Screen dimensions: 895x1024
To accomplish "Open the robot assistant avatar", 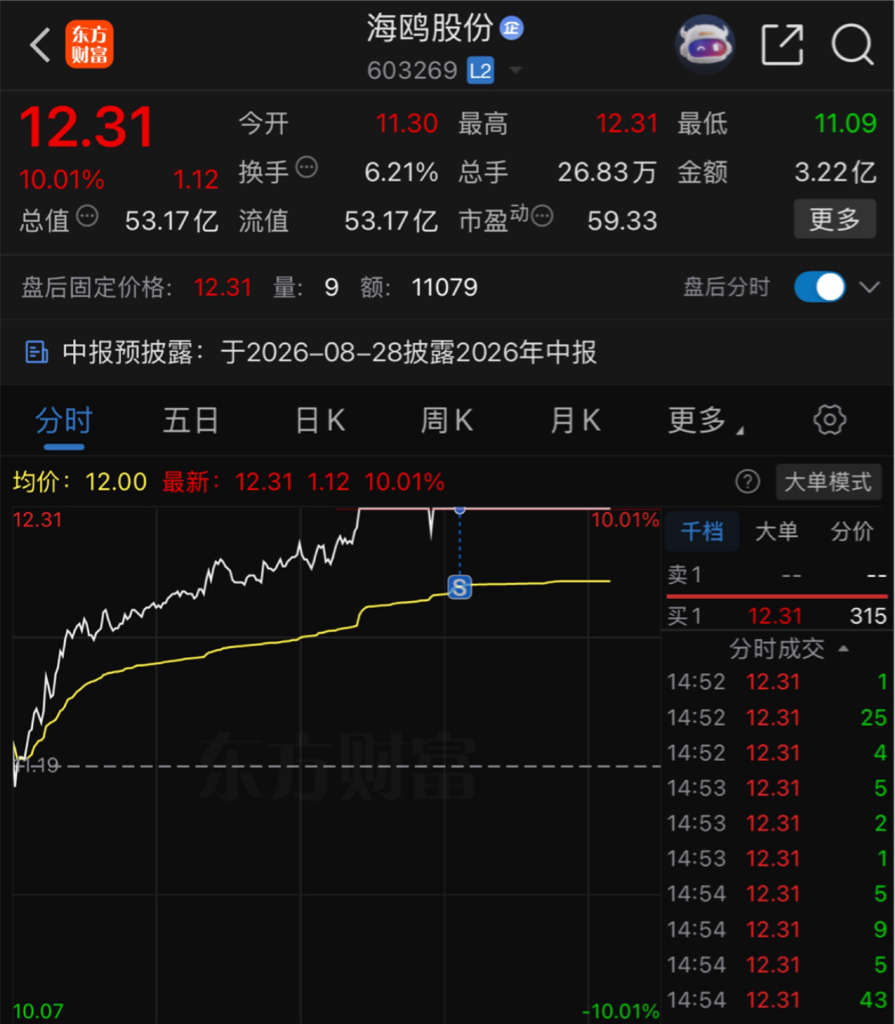I will (x=705, y=44).
